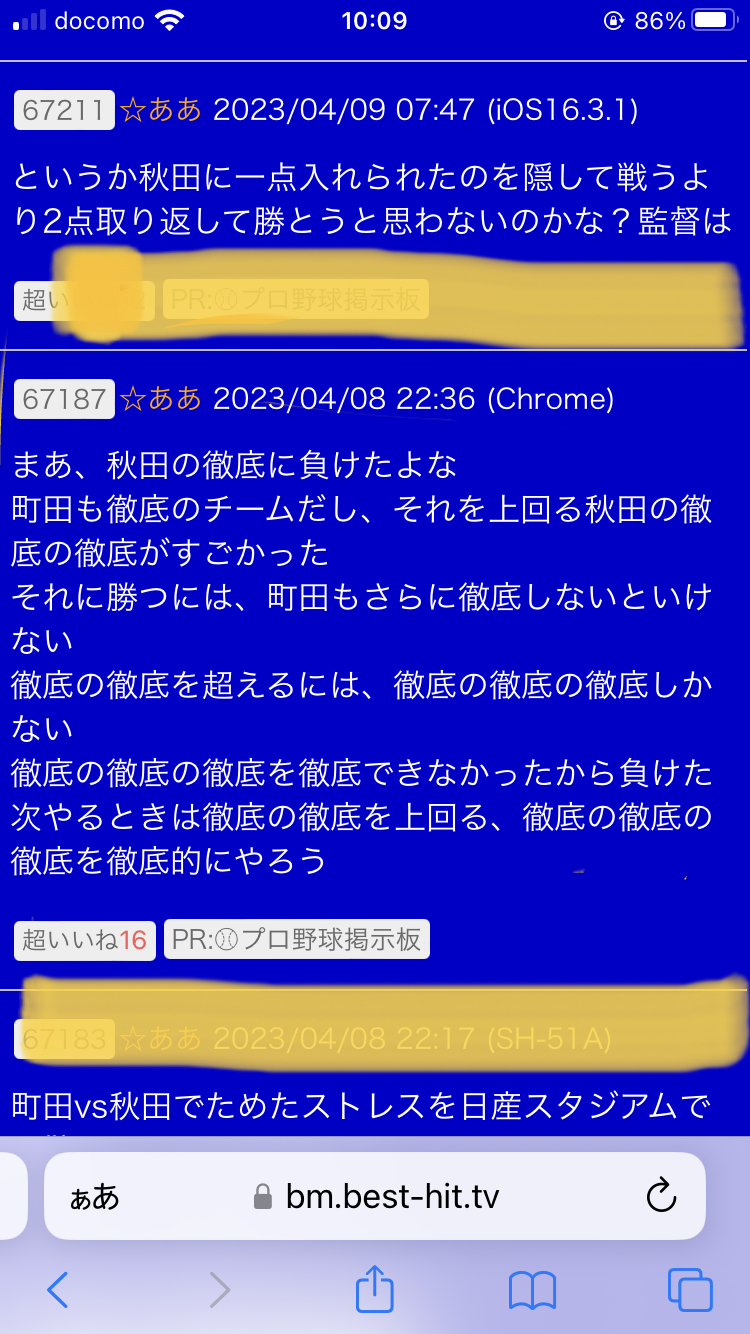750x1334 pixels.
Task: Show all open tabs
Action: [690, 1290]
